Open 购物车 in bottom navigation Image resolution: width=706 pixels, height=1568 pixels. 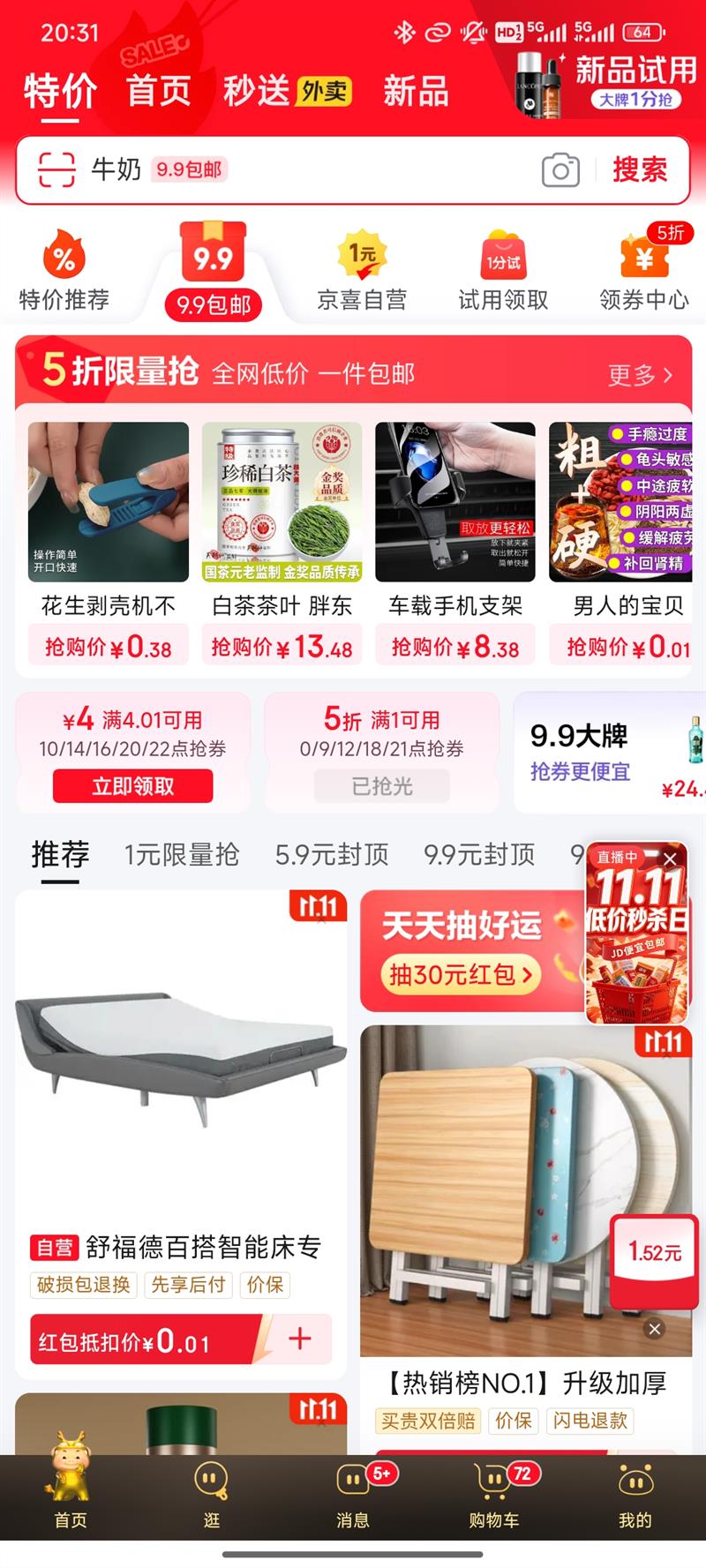(494, 1495)
